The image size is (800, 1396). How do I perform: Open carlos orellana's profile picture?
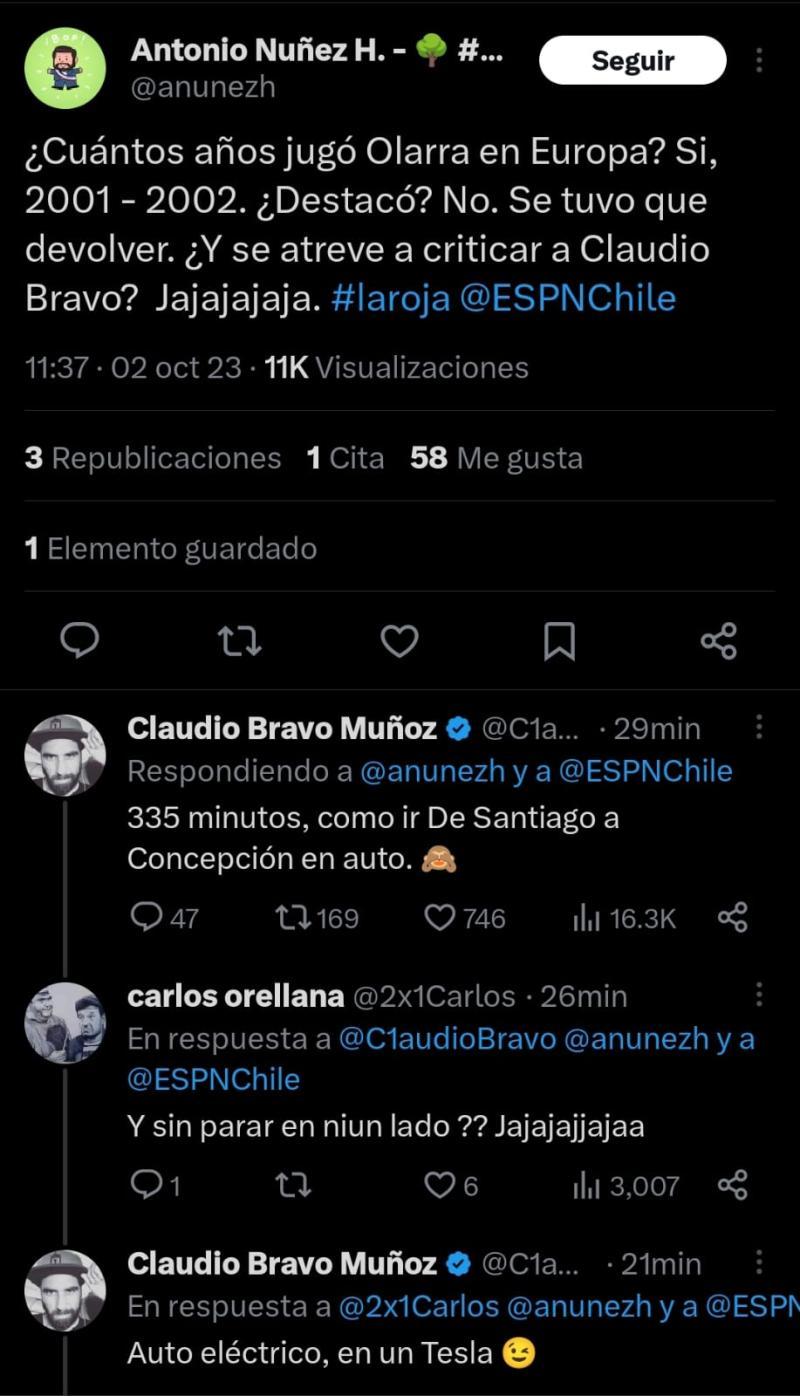[x=64, y=1023]
